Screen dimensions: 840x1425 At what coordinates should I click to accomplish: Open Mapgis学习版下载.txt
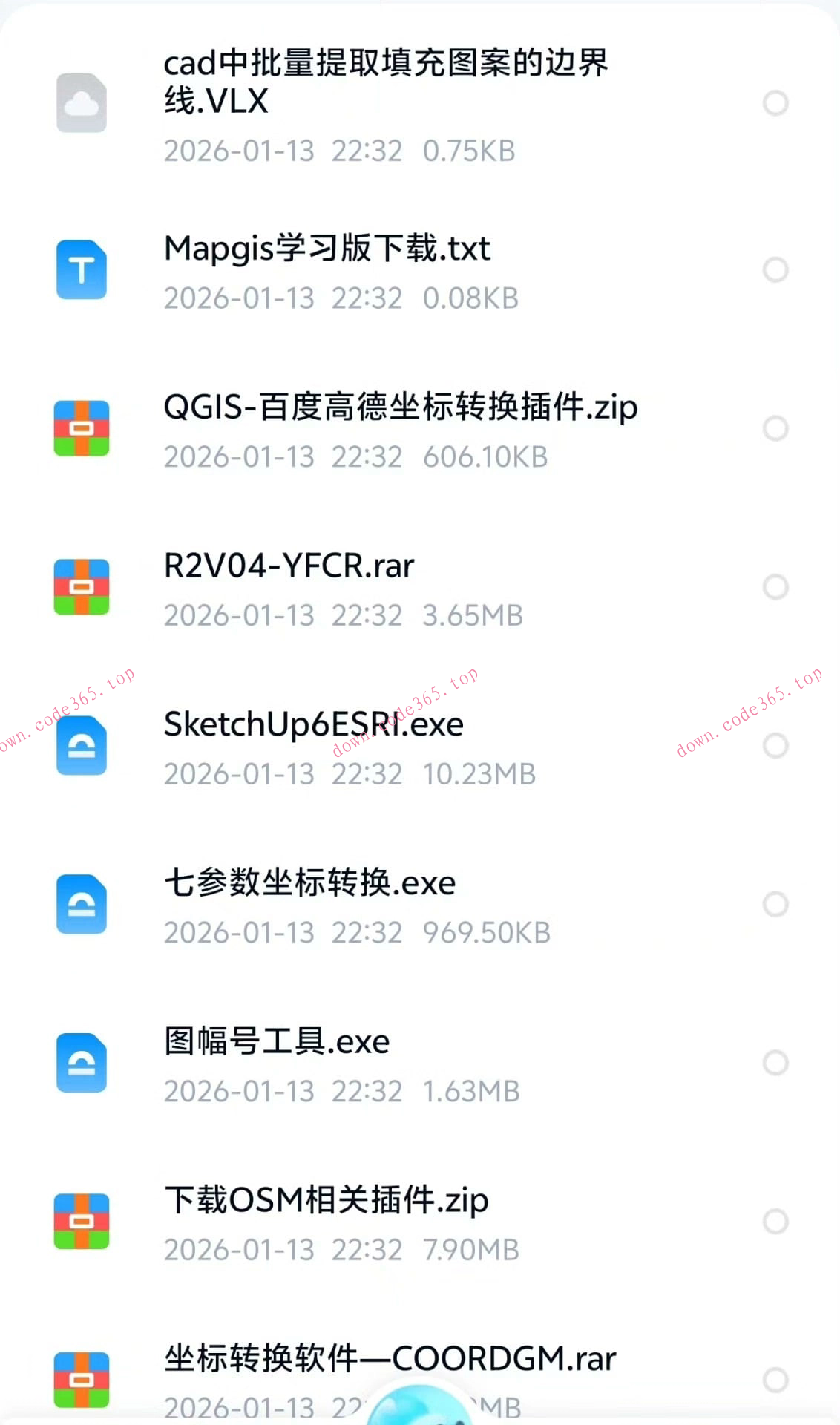(x=327, y=249)
